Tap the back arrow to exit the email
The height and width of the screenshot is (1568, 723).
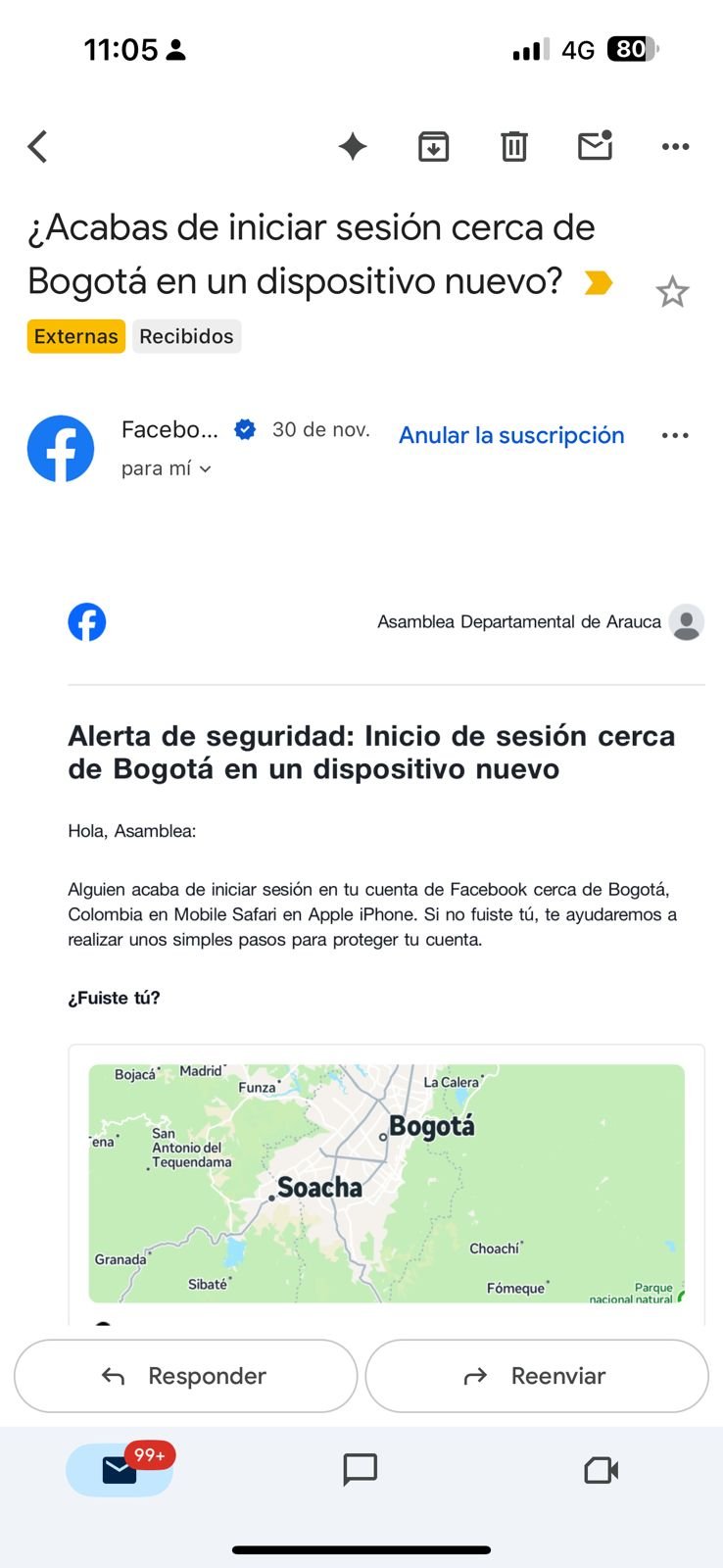click(36, 145)
